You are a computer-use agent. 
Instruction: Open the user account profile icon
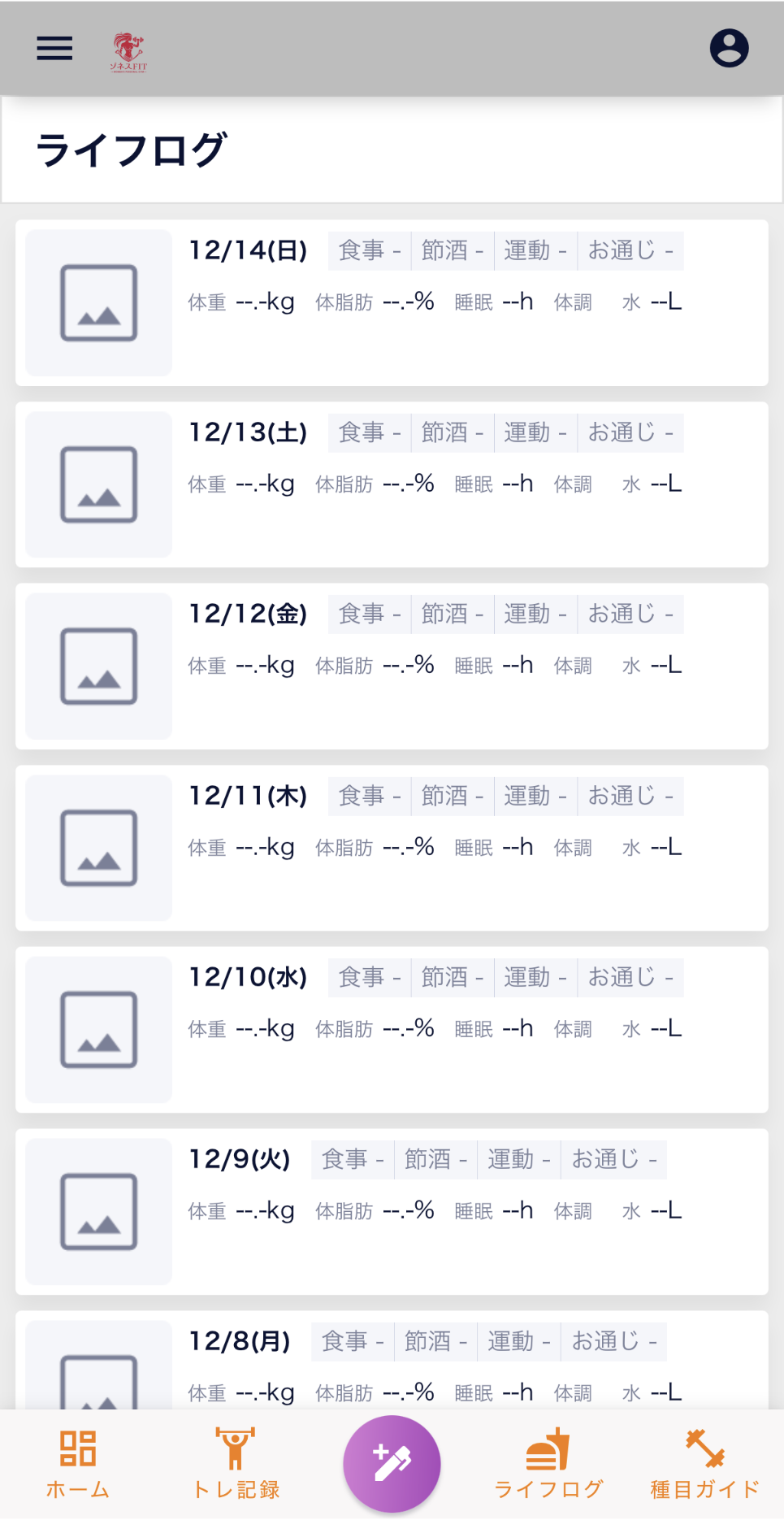(x=729, y=49)
